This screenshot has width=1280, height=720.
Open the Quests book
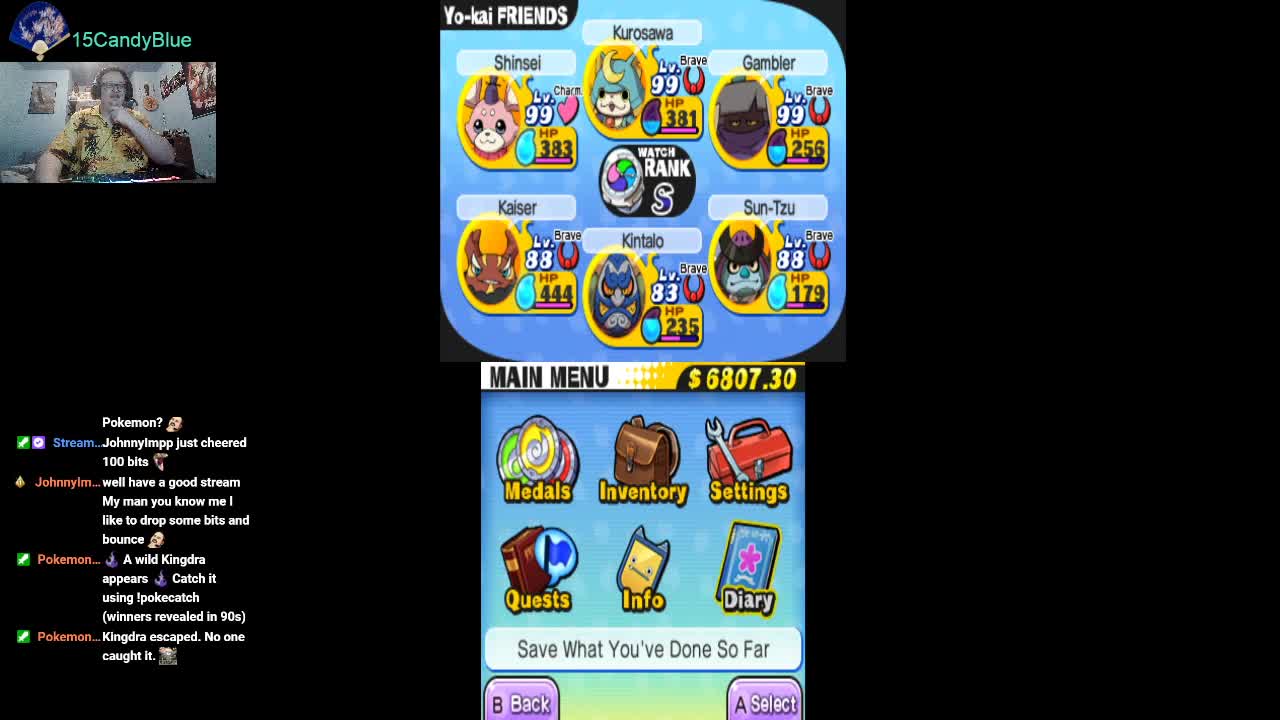pos(538,569)
